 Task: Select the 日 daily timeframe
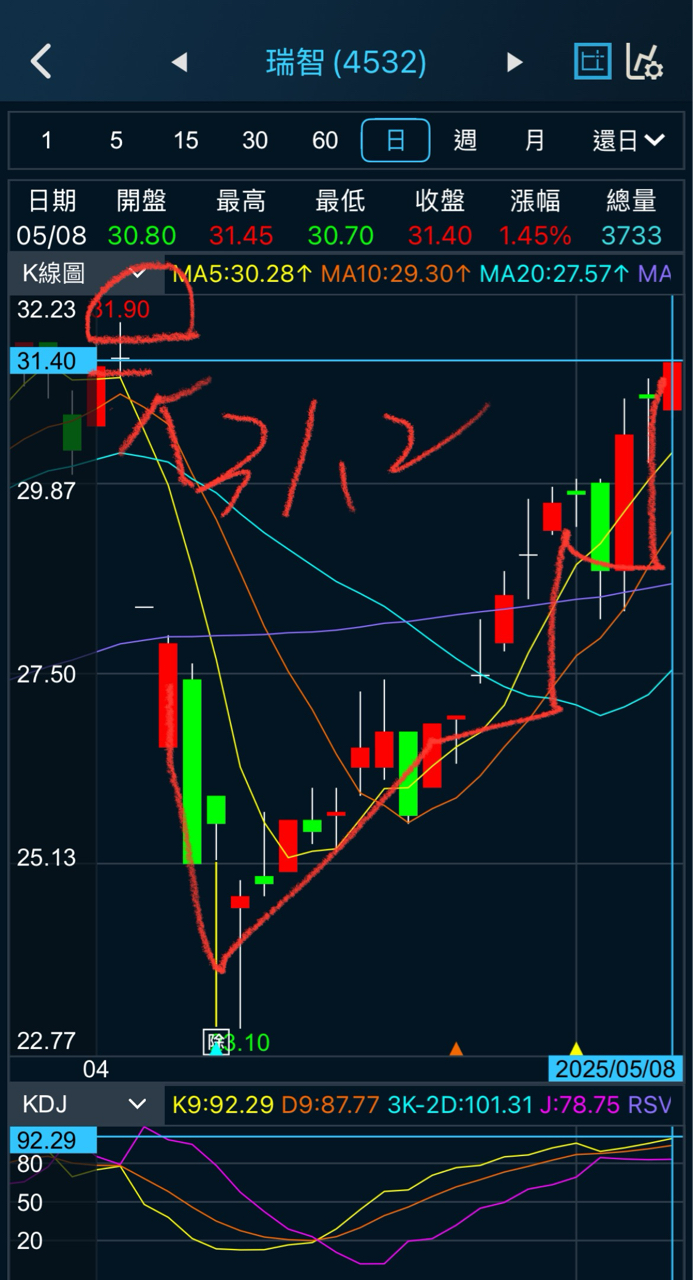click(395, 141)
